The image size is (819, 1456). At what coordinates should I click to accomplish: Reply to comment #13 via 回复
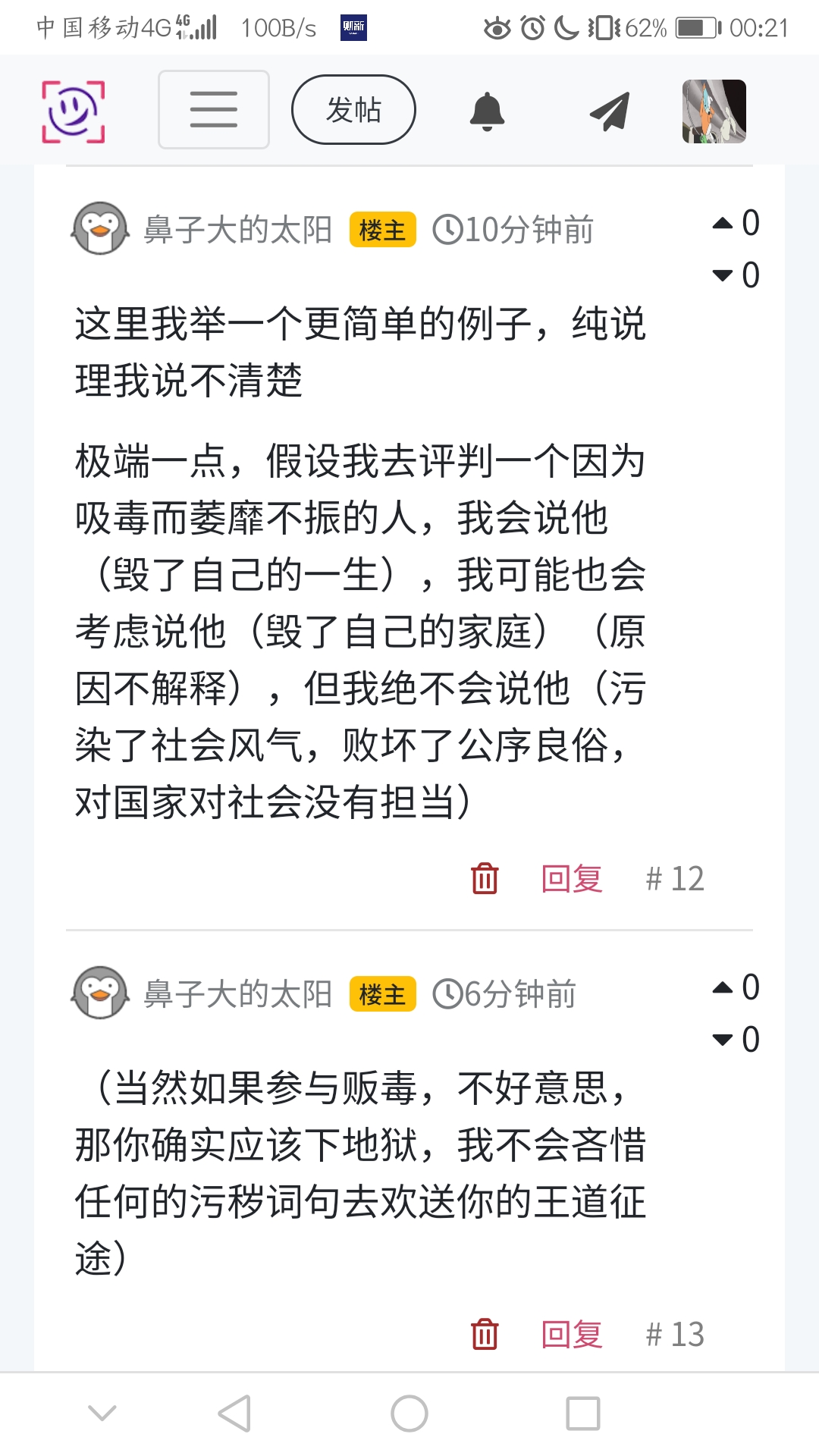point(572,1334)
